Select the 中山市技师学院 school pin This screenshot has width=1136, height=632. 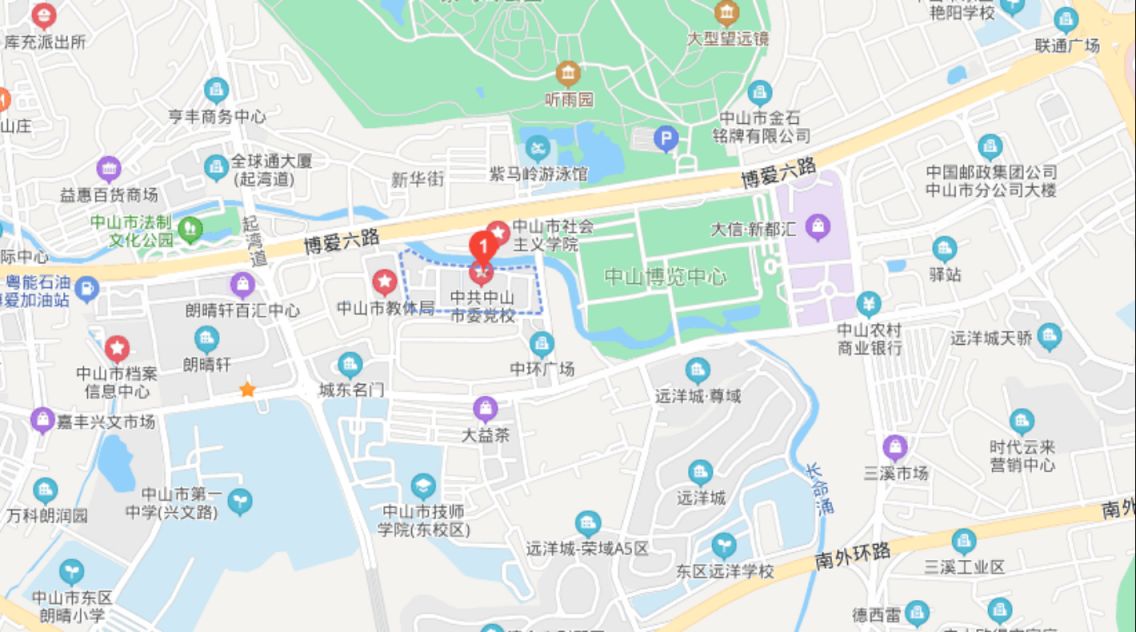[x=423, y=487]
